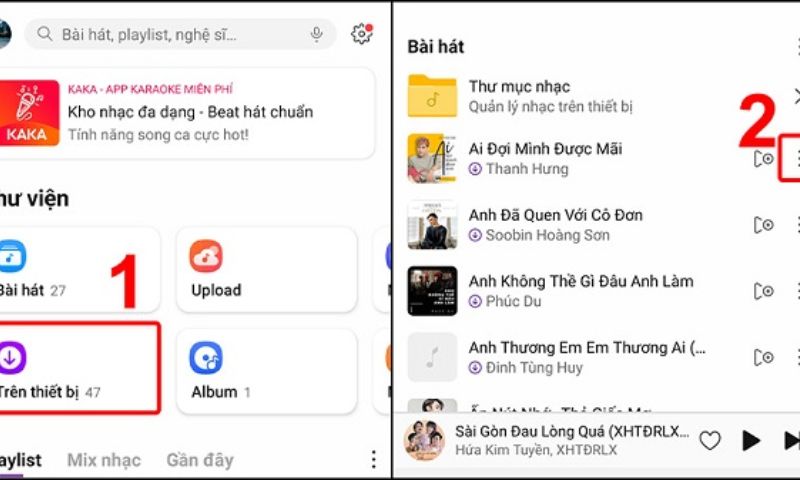Open the Upload card
The width and height of the screenshot is (800, 480).
click(x=266, y=268)
